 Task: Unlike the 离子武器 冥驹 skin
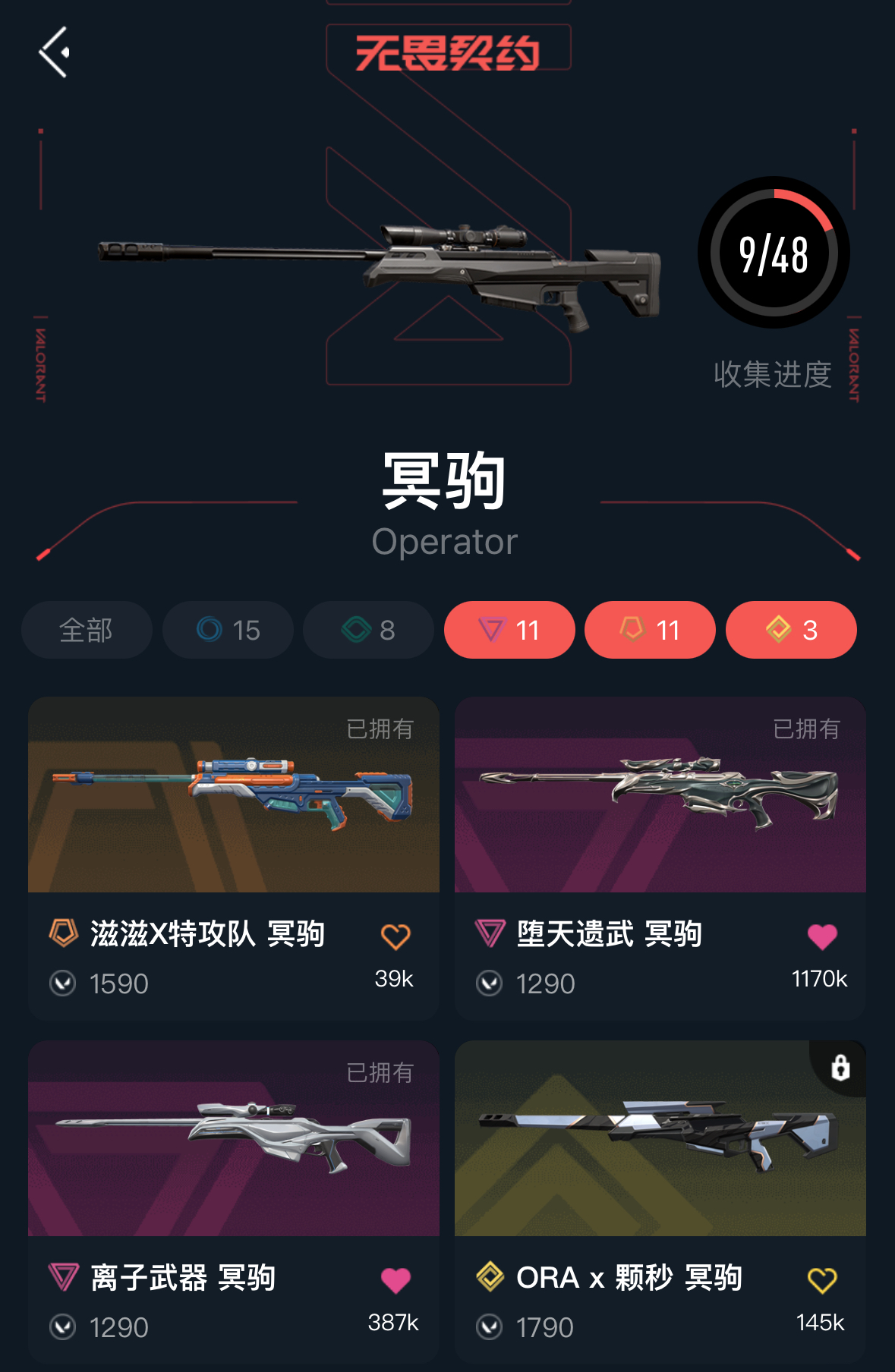point(396,1280)
